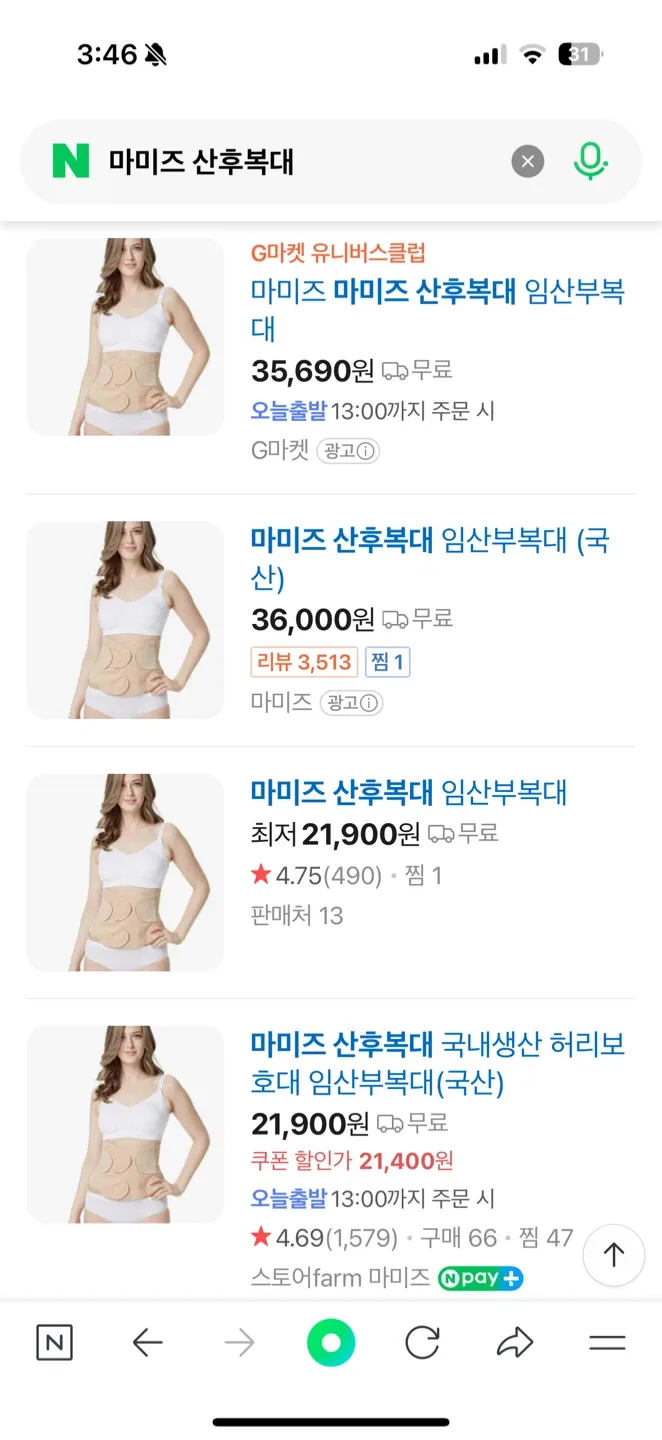Start voice search with the microphone

[x=590, y=161]
